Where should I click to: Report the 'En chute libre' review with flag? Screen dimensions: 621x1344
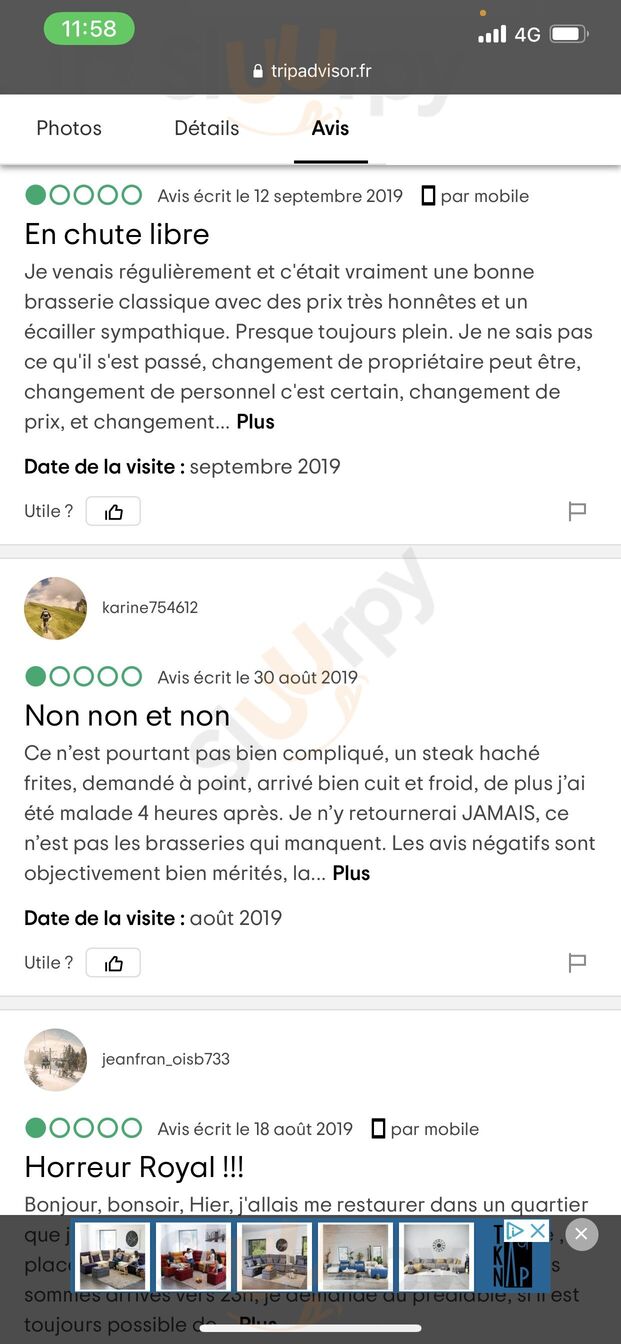(x=577, y=511)
